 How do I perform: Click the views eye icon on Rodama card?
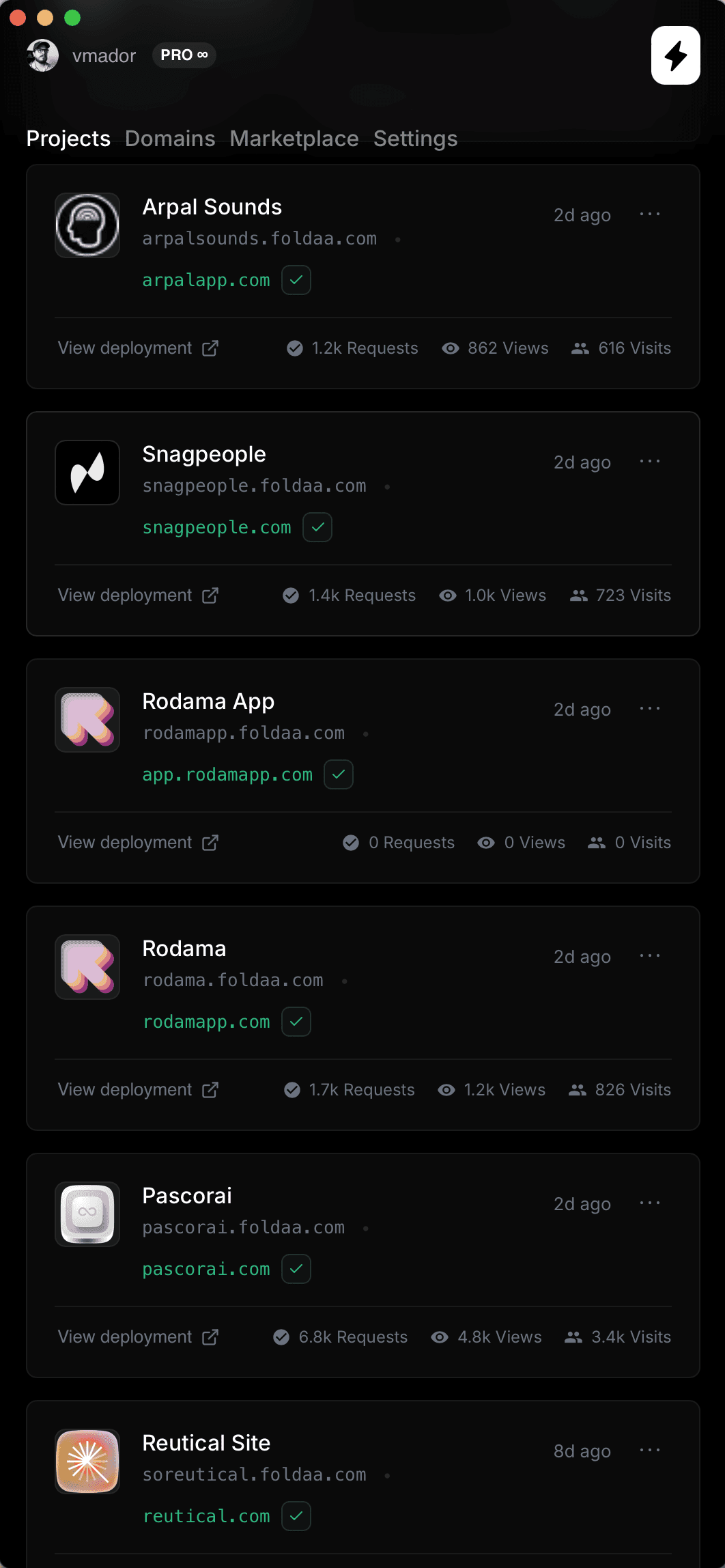(x=447, y=1089)
